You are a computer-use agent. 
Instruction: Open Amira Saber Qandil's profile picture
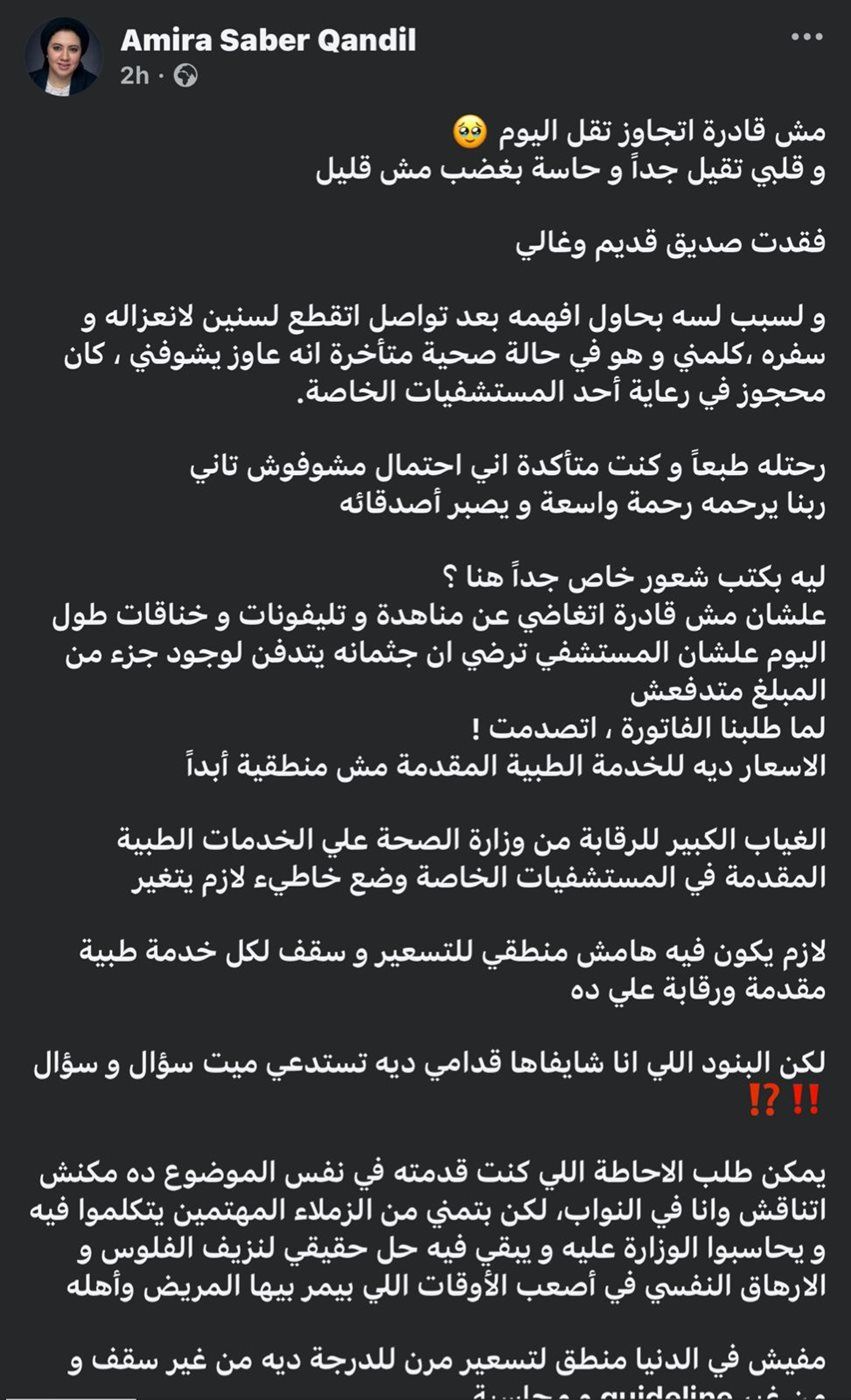point(62,56)
